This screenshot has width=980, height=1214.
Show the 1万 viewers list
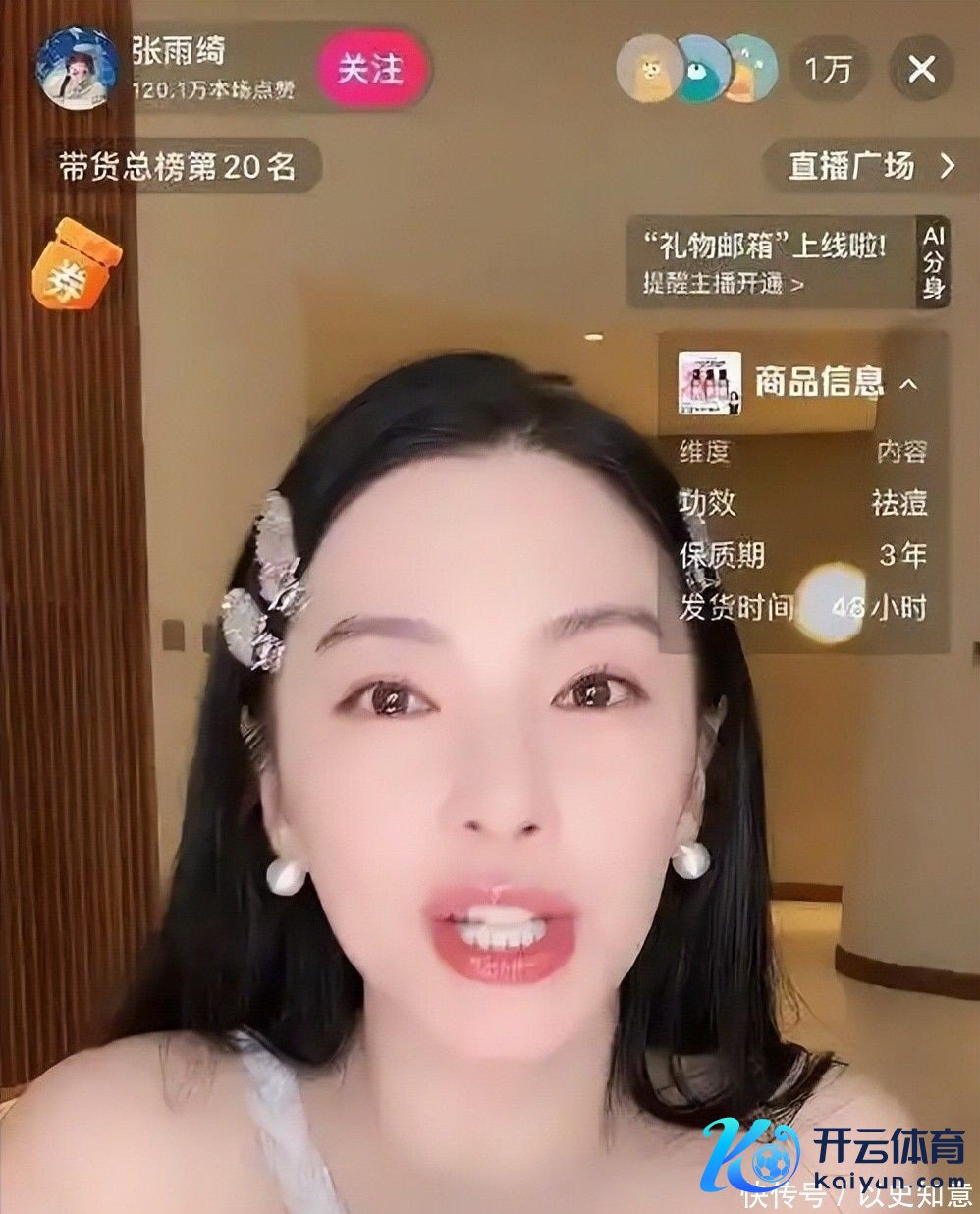click(828, 69)
